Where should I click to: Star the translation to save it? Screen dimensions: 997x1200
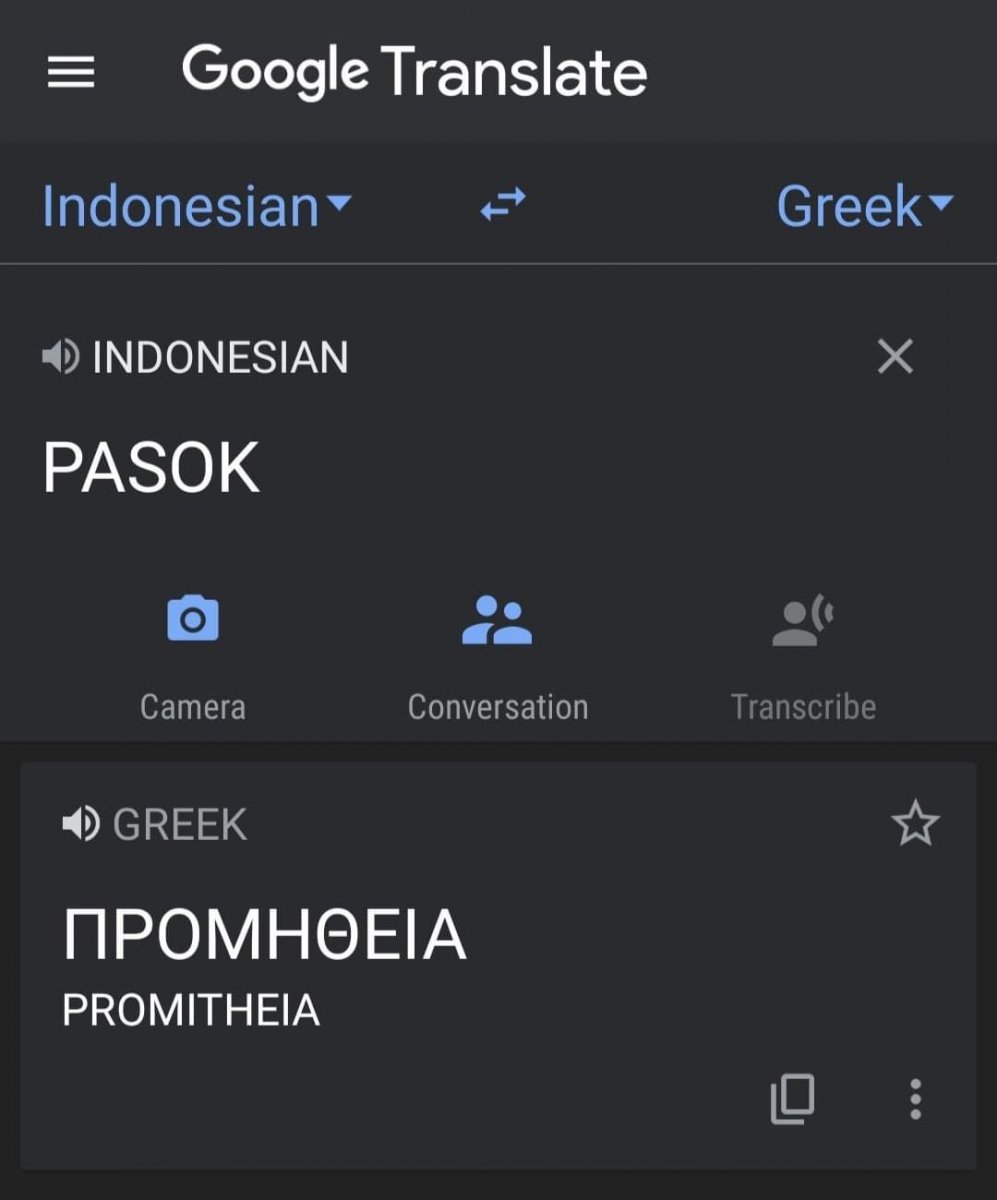[914, 825]
